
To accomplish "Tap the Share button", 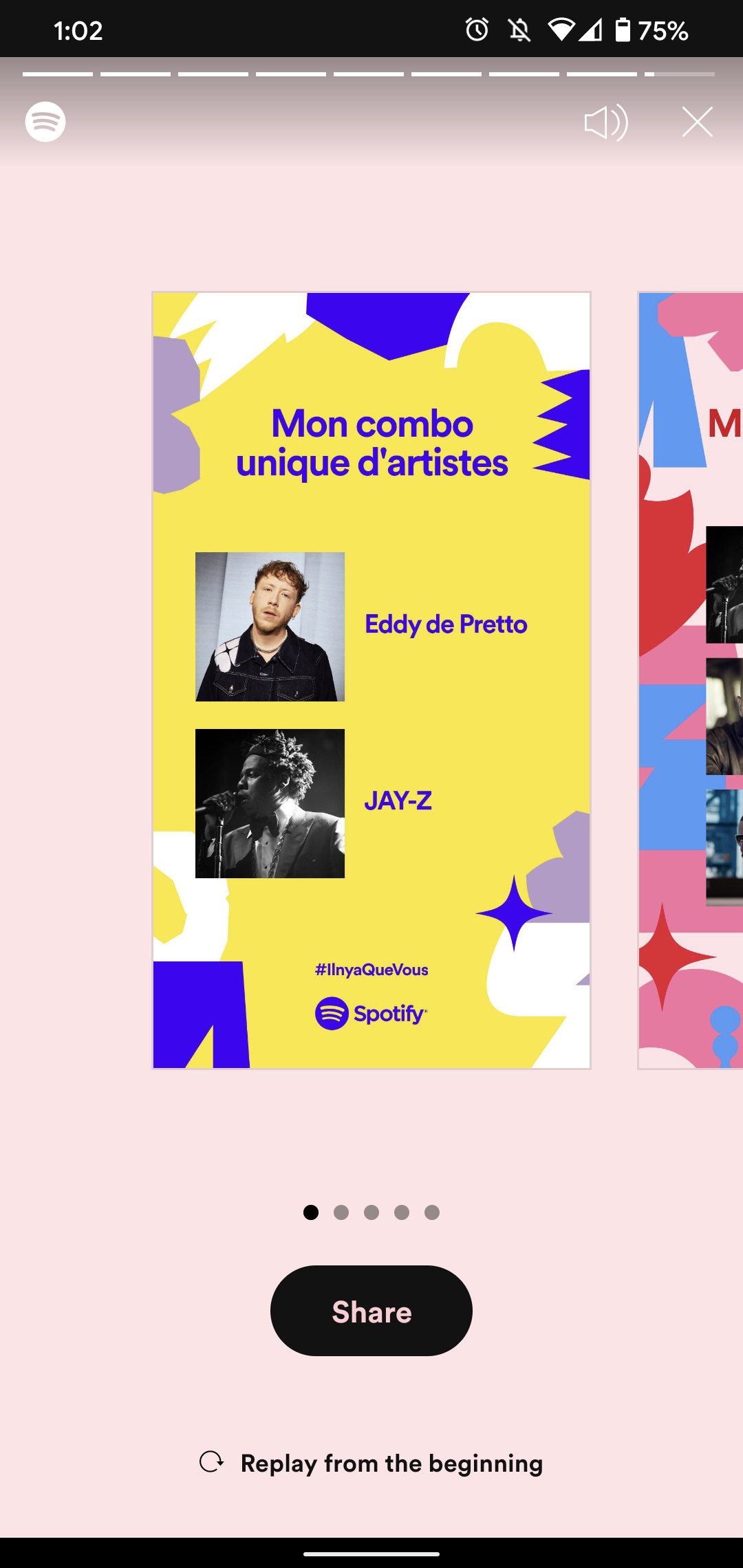I will coord(371,1311).
